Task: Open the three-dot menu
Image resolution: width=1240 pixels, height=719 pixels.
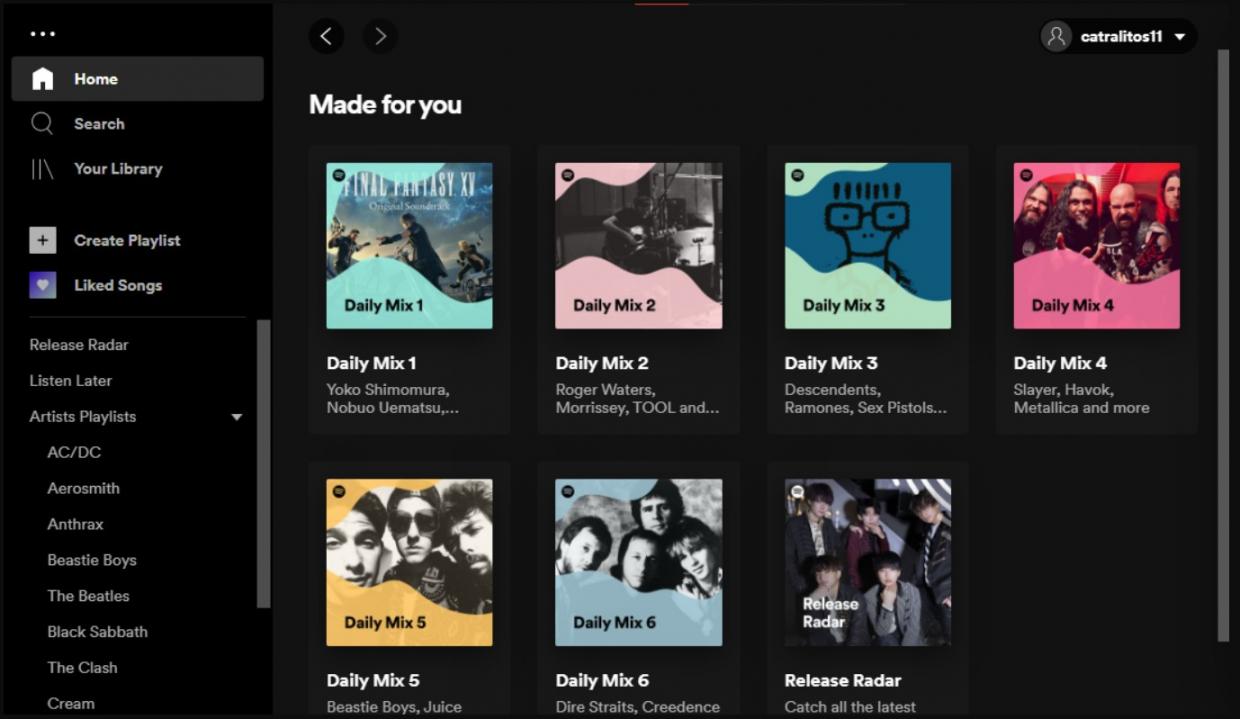Action: (42, 34)
